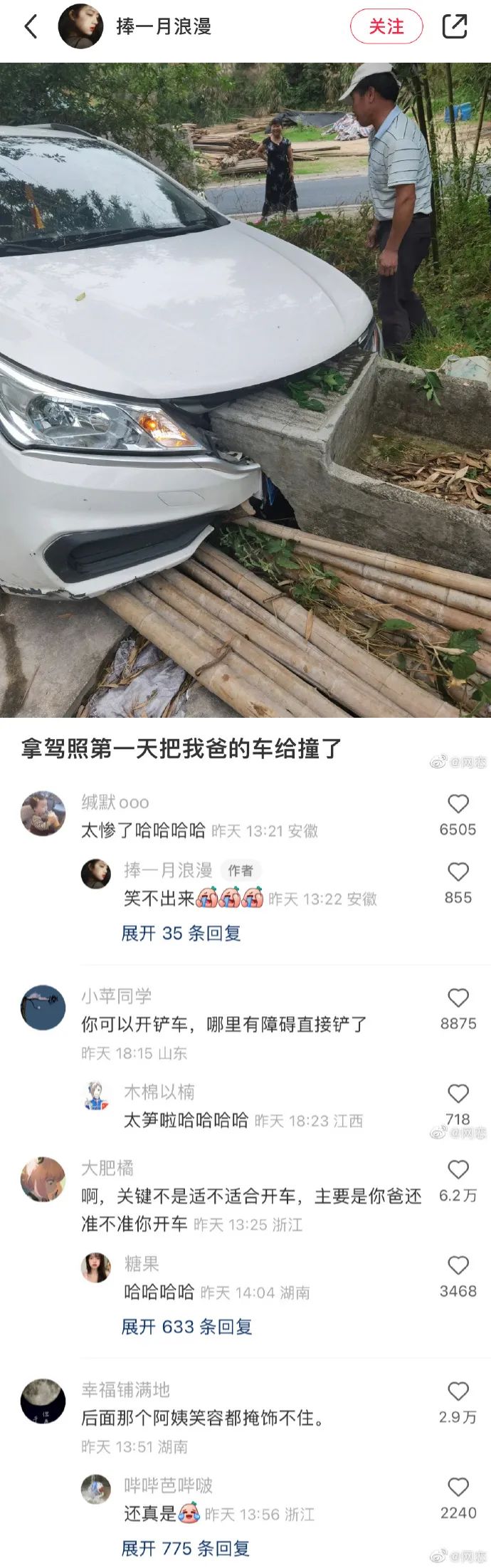491x1568 pixels.
Task: Like 木棉以楠's reply 太笋啦哈哈哈哈
Action: click(458, 1094)
